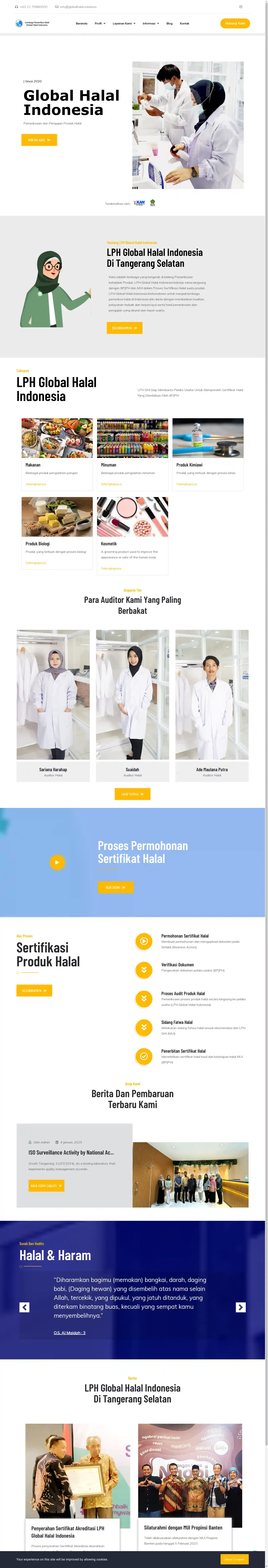Open the Beranda menu link
268x1568 pixels.
82,23
